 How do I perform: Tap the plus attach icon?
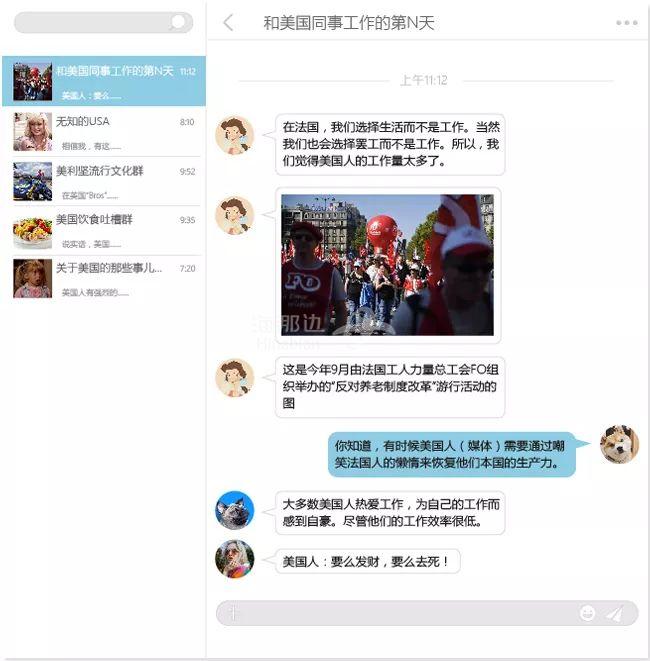tap(233, 613)
